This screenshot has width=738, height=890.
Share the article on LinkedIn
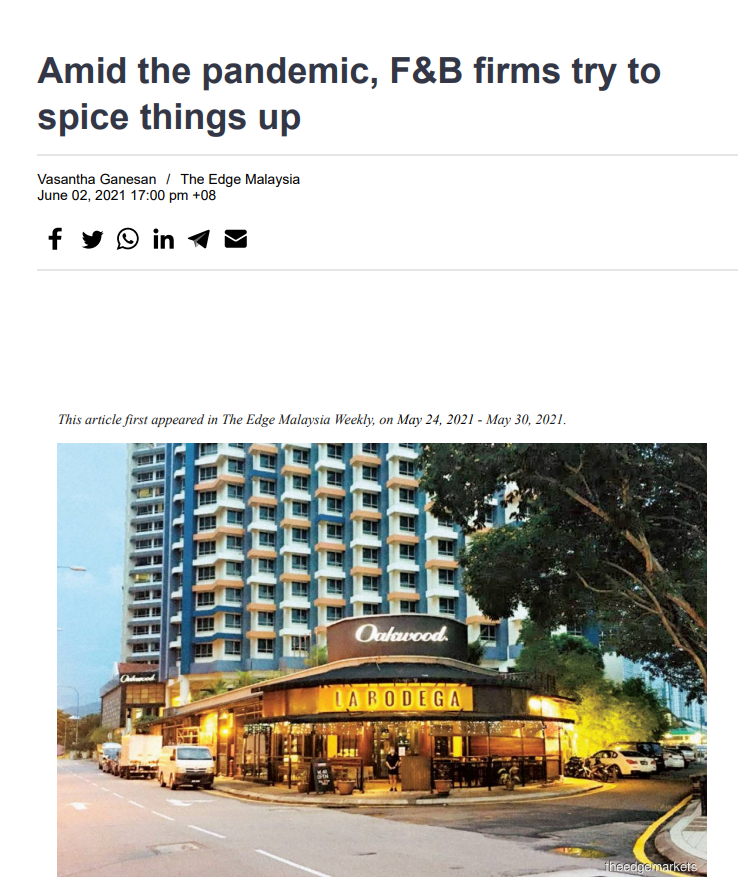[163, 239]
